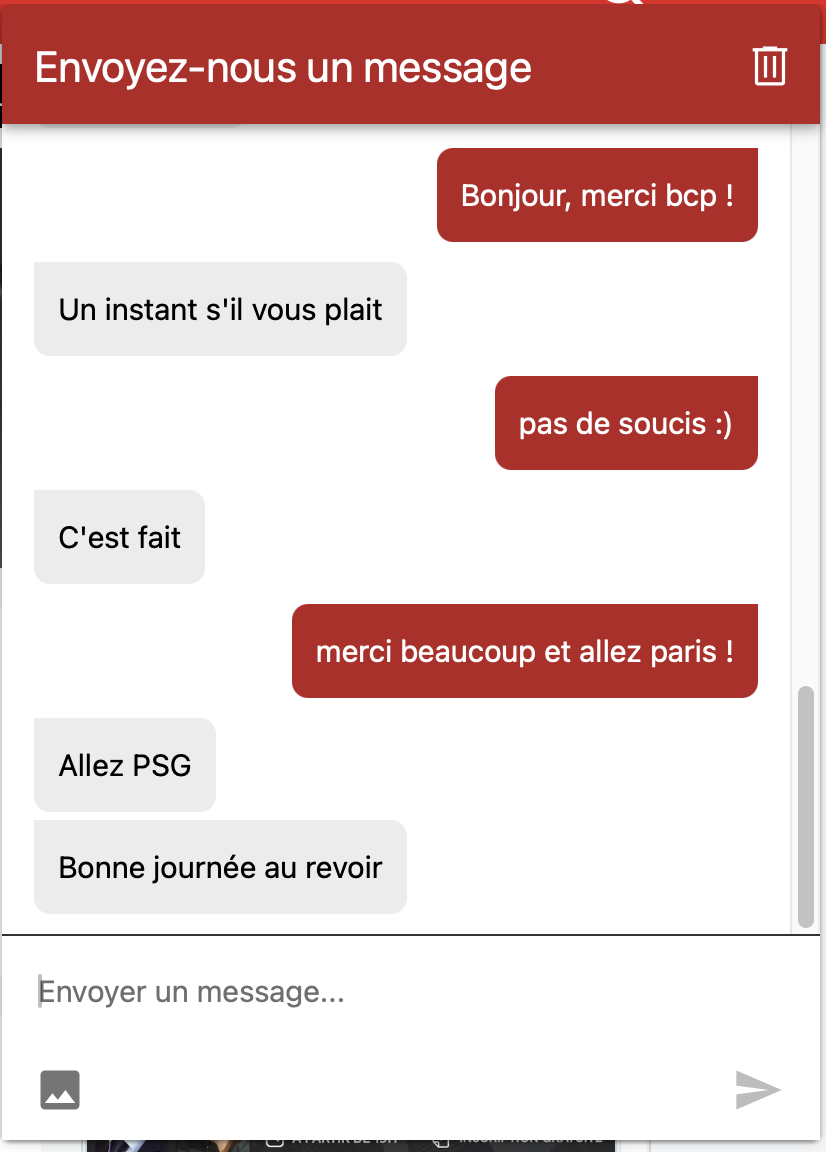Viewport: 826px width, 1152px height.
Task: Send the message with the arrow icon
Action: point(757,1089)
